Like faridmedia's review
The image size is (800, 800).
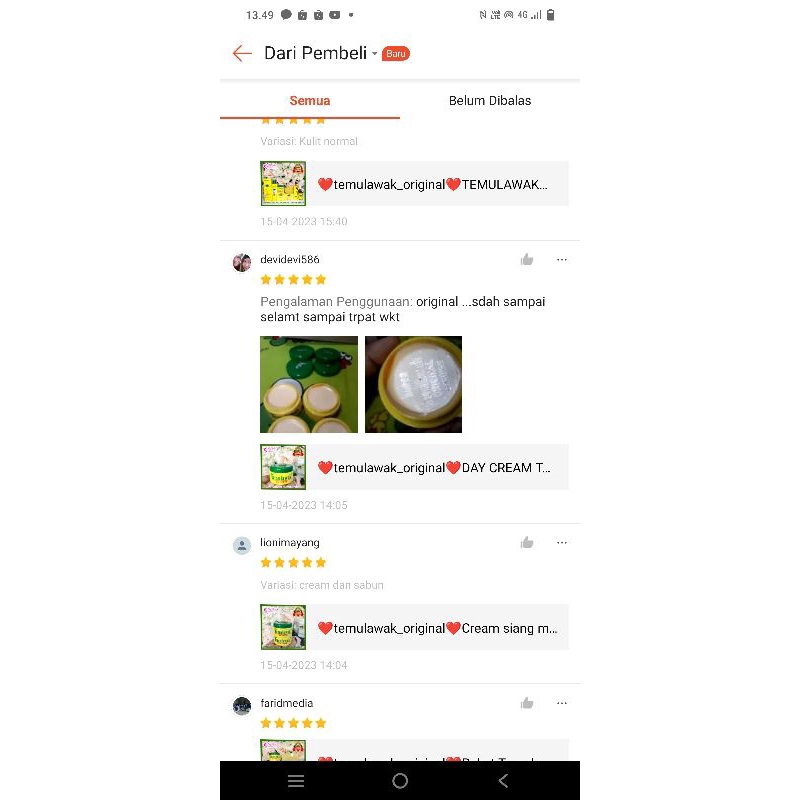click(x=527, y=704)
